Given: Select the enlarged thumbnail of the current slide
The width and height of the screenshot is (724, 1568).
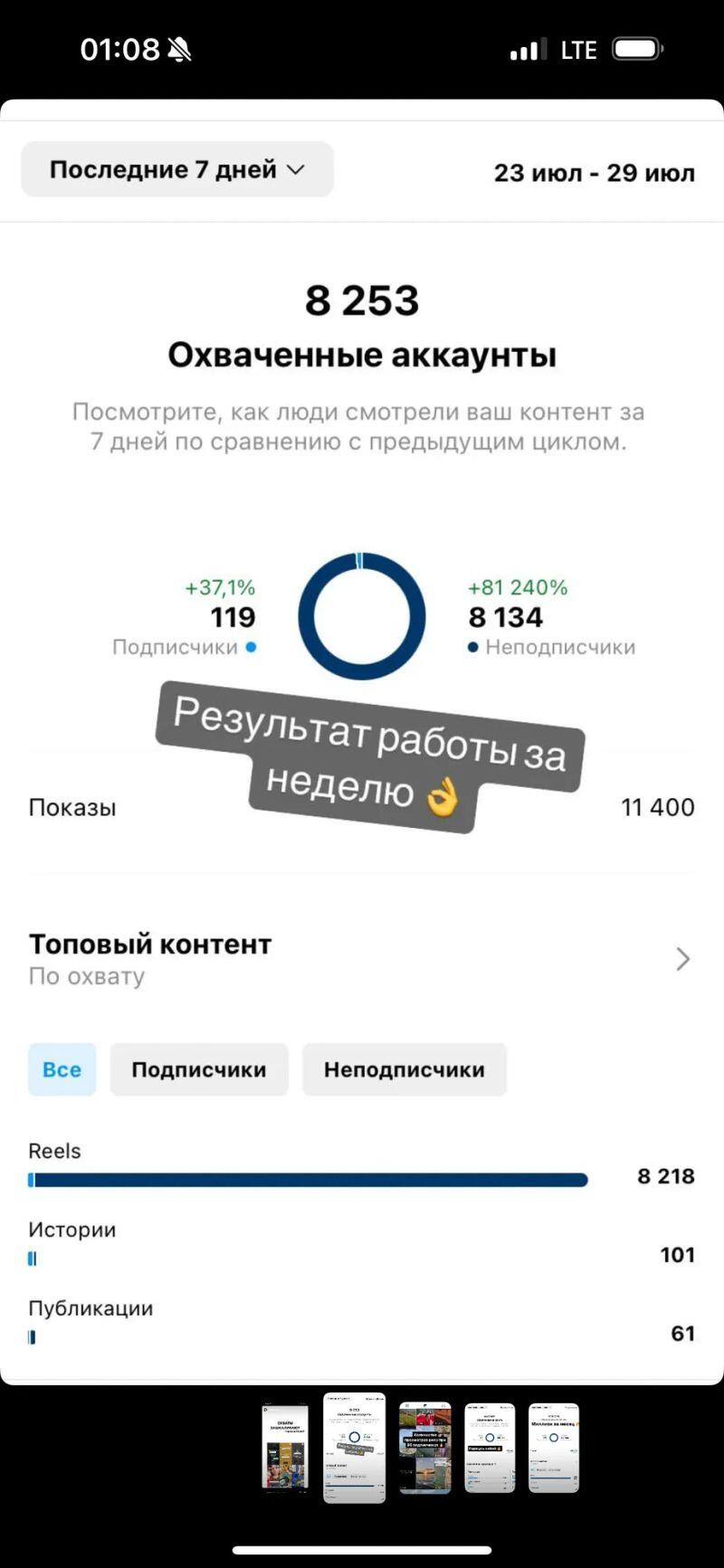Looking at the screenshot, I should (x=354, y=1447).
